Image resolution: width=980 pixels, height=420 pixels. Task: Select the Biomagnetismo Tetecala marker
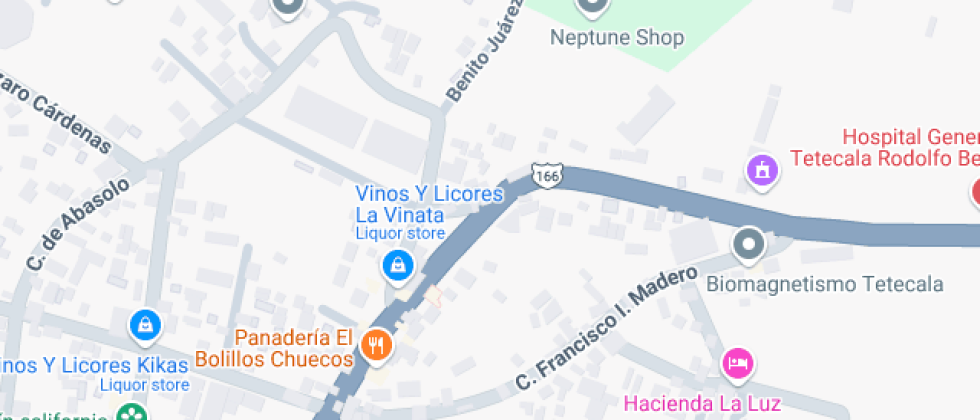click(x=748, y=244)
